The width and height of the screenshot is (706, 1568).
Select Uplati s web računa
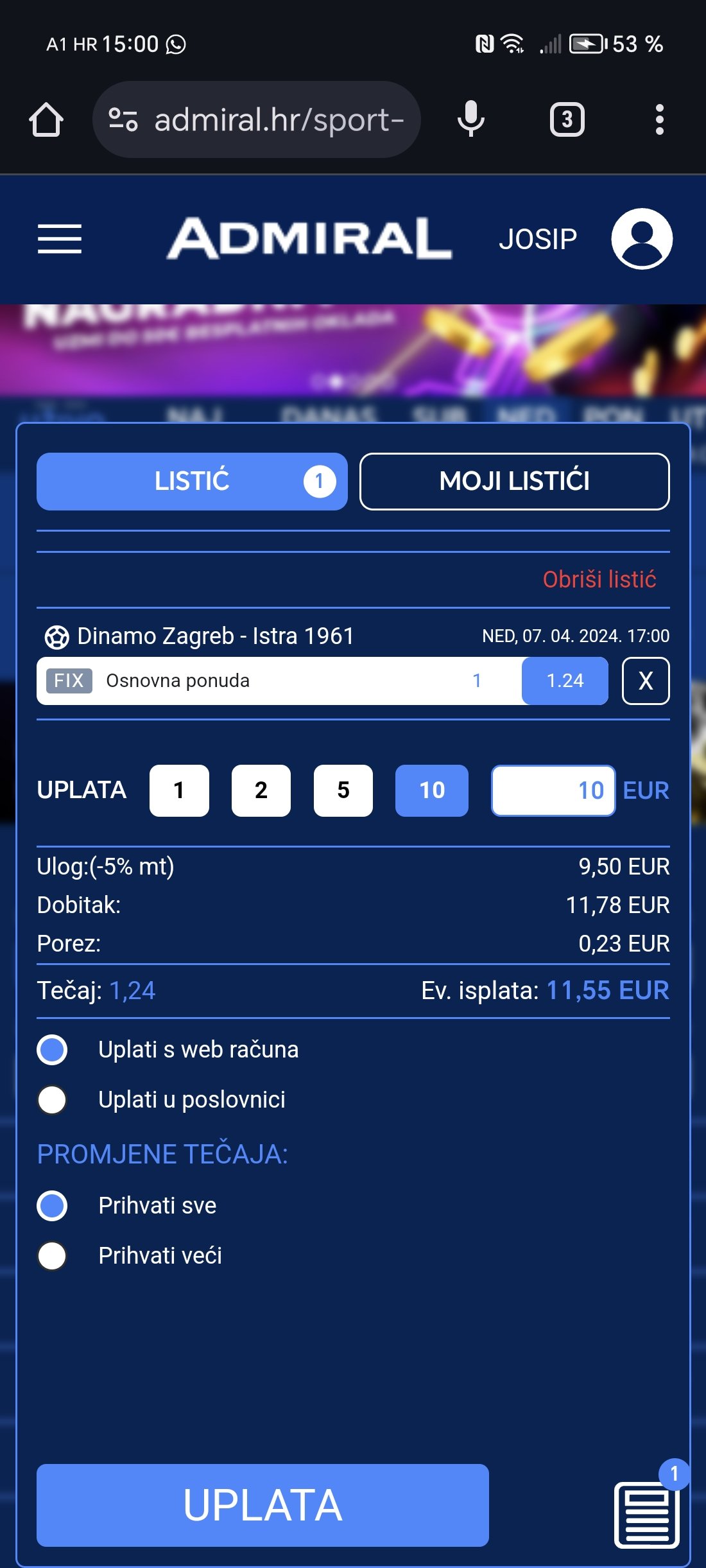click(53, 1050)
